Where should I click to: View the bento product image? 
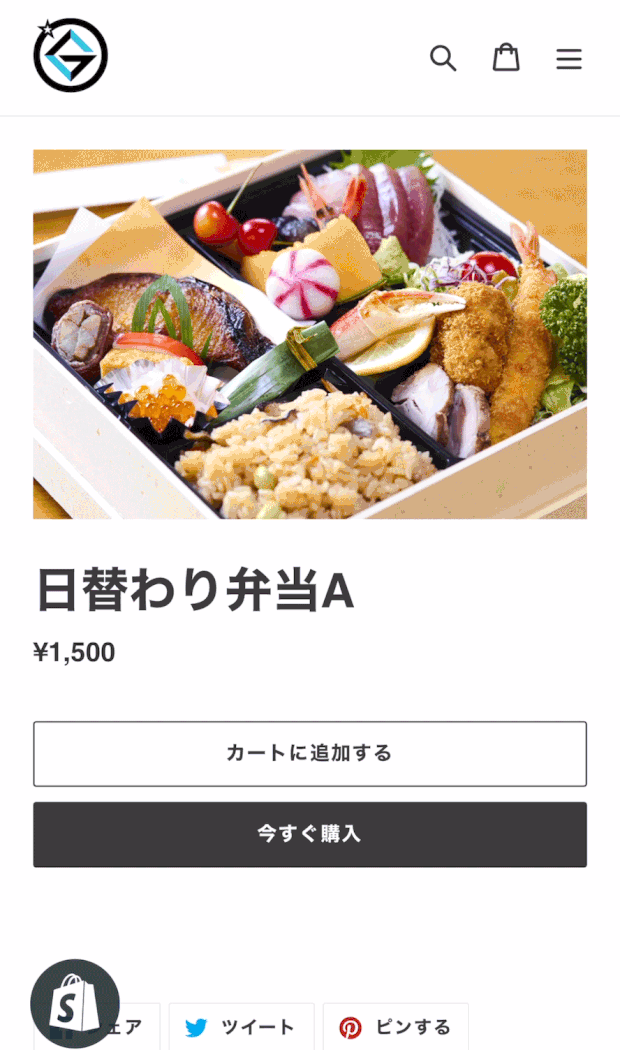tap(310, 334)
